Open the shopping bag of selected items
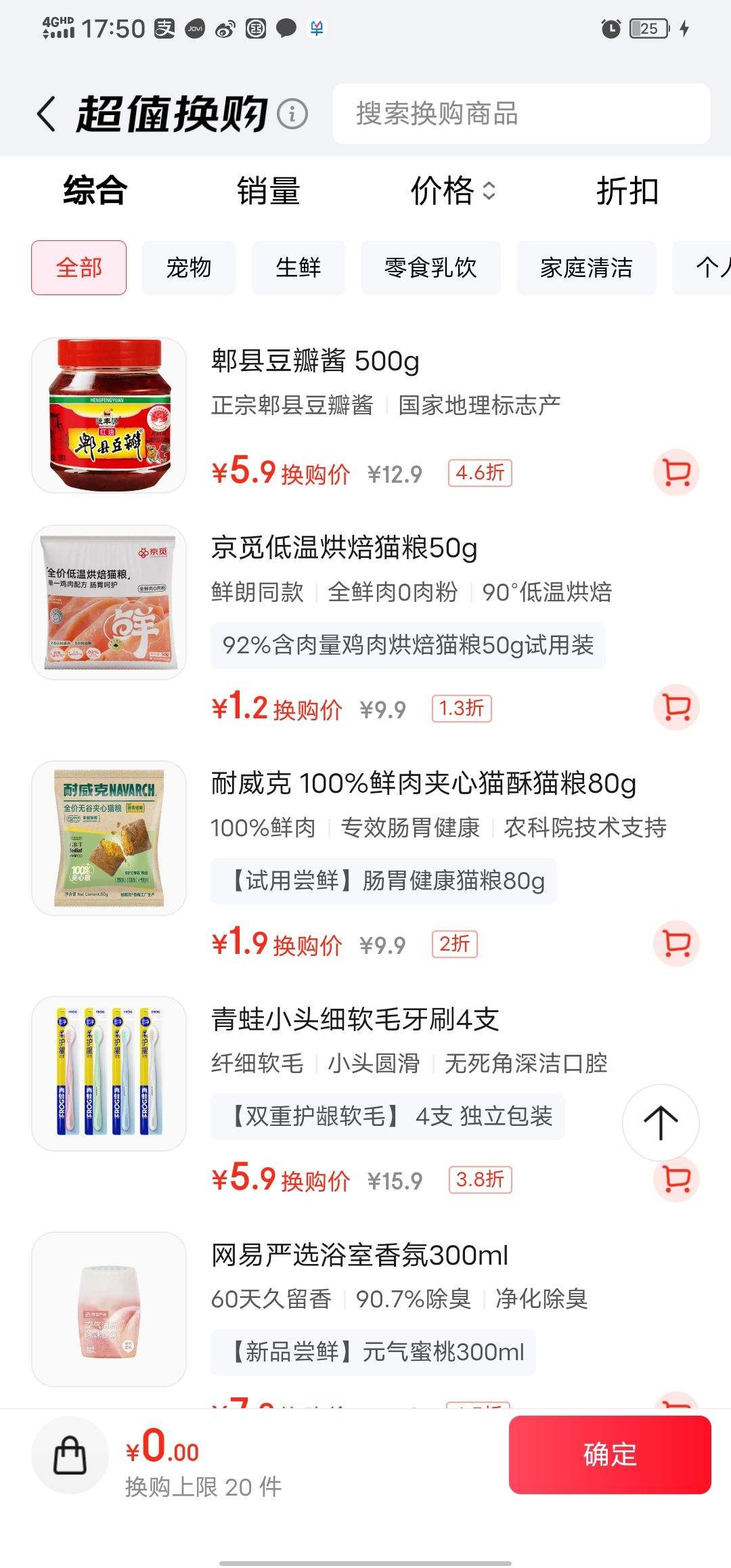Image resolution: width=731 pixels, height=1568 pixels. [70, 1456]
